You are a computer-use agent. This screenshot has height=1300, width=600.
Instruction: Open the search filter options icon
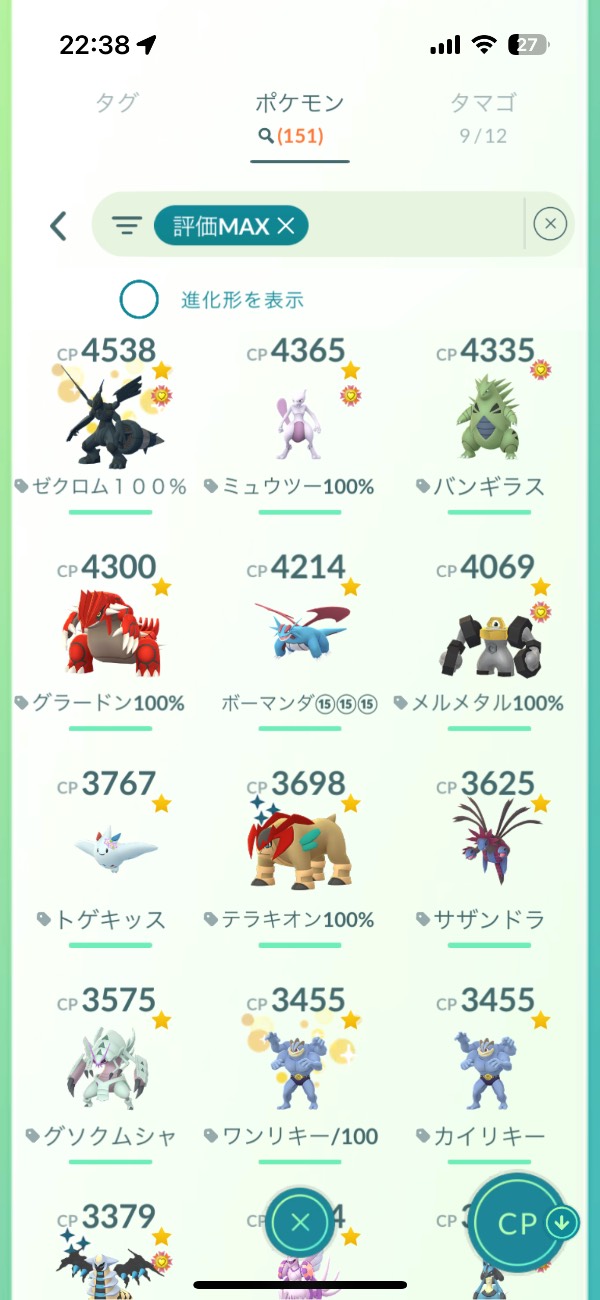[126, 226]
